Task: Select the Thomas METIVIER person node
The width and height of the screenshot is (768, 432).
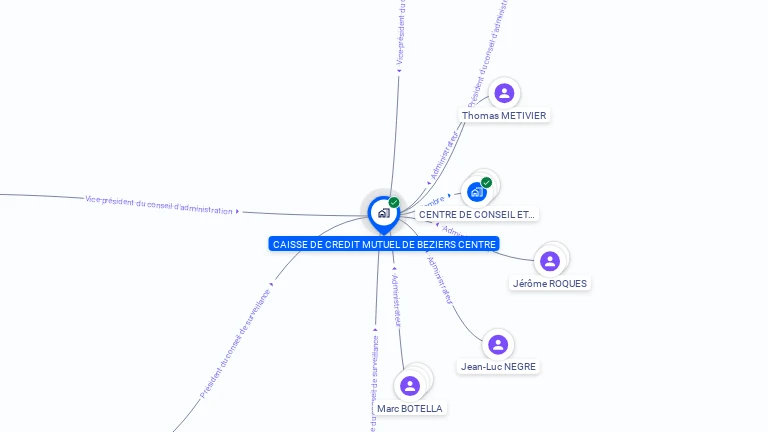Action: click(504, 94)
